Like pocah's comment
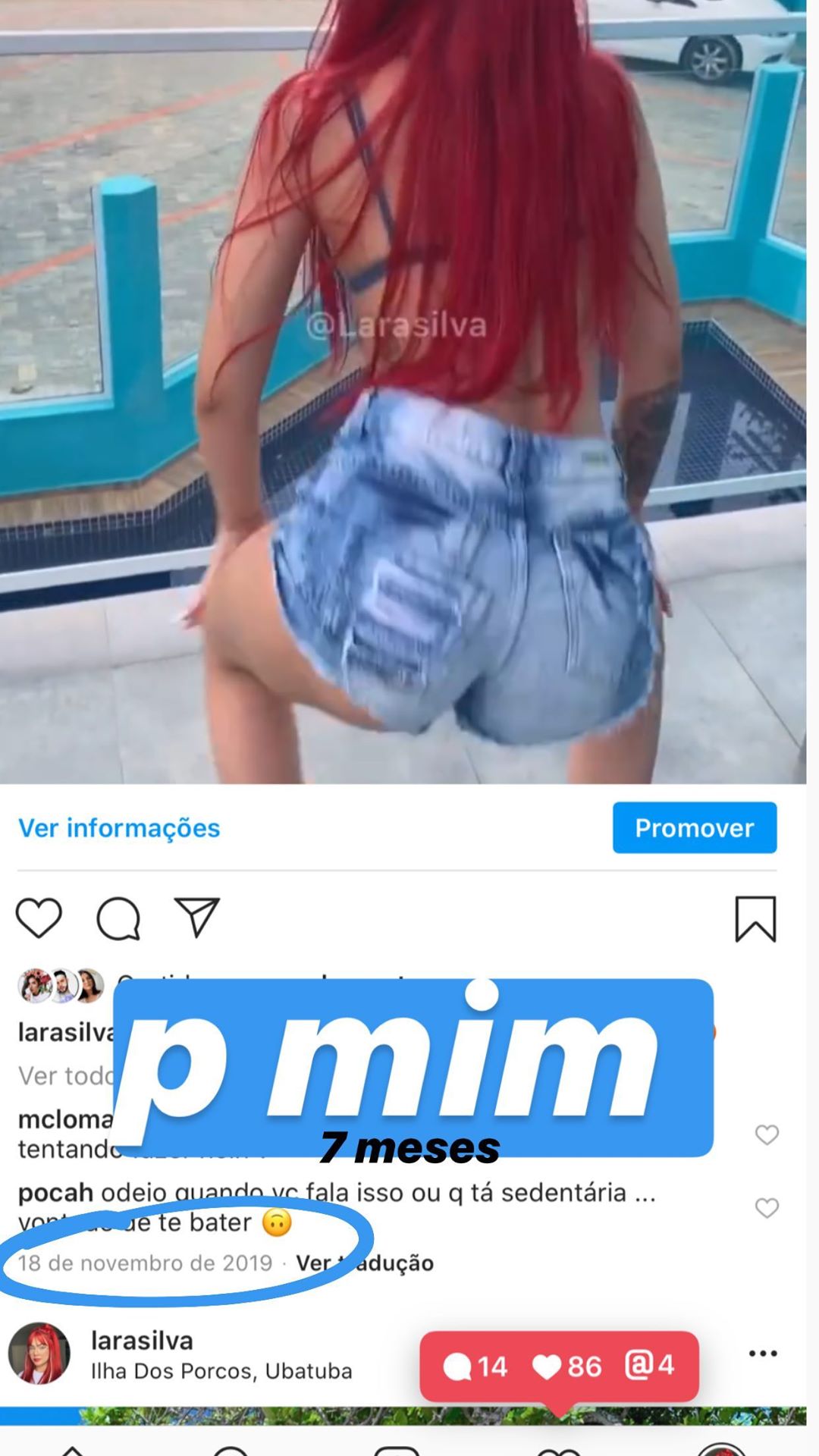 (767, 1207)
